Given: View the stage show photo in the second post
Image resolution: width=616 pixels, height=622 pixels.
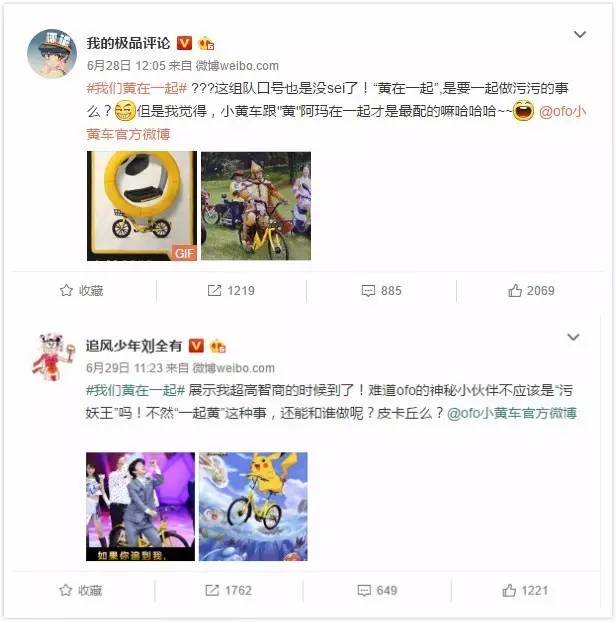Looking at the screenshot, I should click(x=140, y=505).
